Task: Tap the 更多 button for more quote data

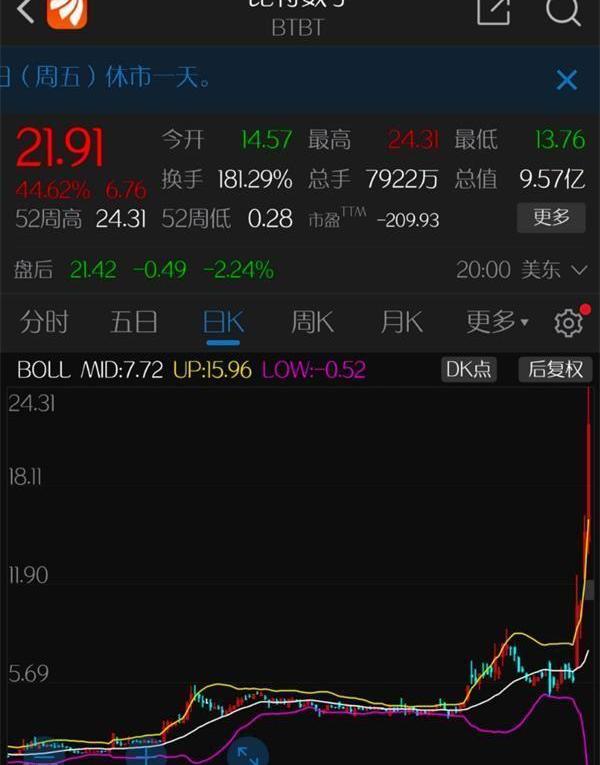Action: pos(550,217)
